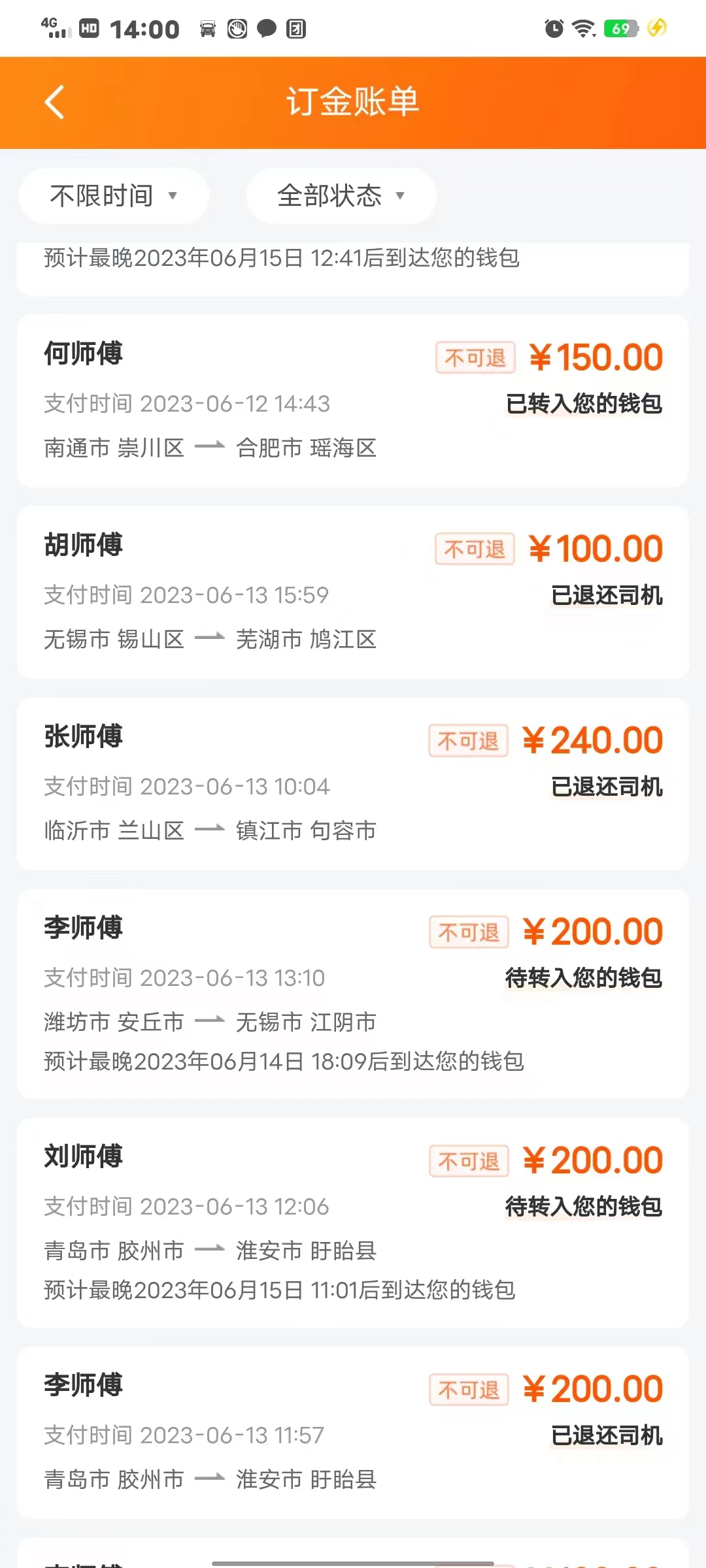Go back from the 订金账单 page
The height and width of the screenshot is (1568, 706).
55,103
